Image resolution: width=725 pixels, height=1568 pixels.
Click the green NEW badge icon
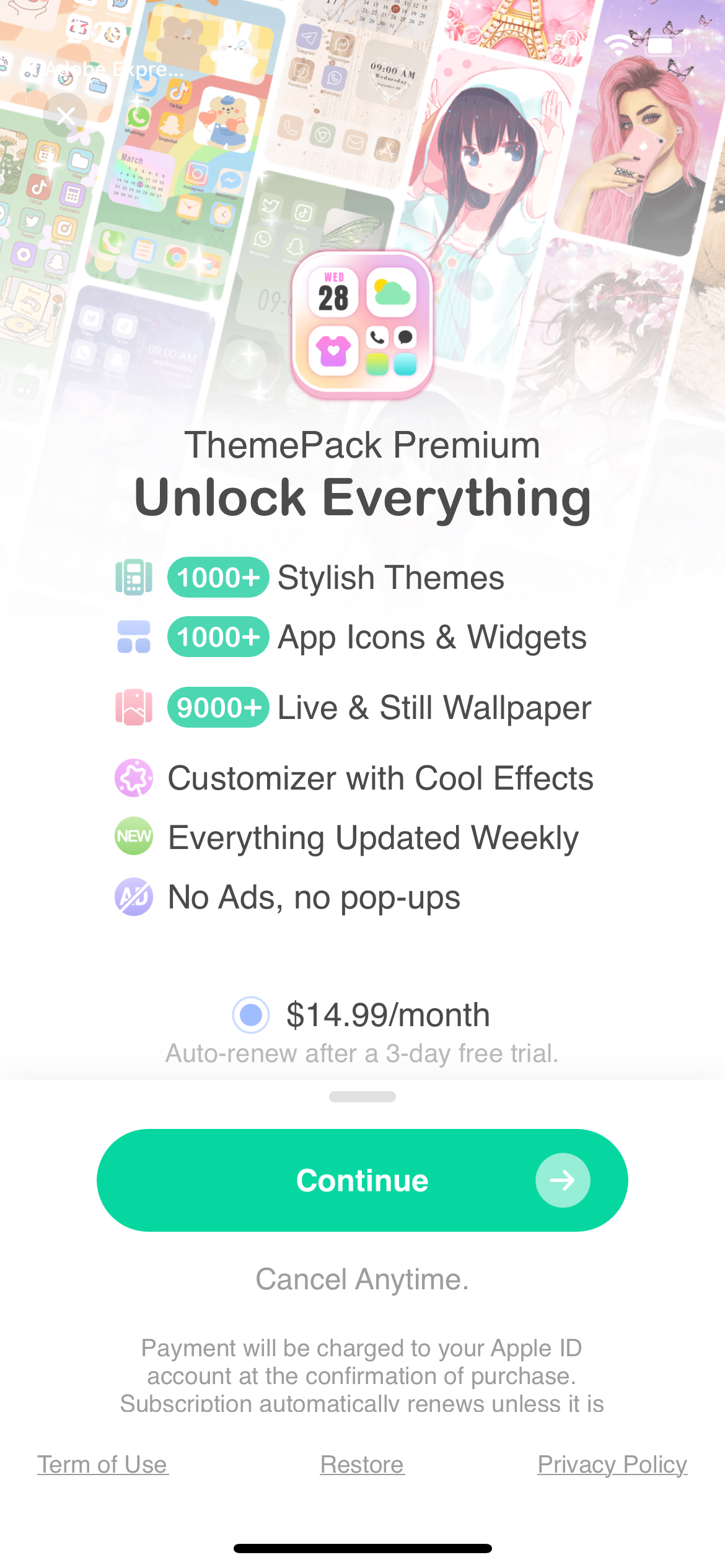(134, 837)
